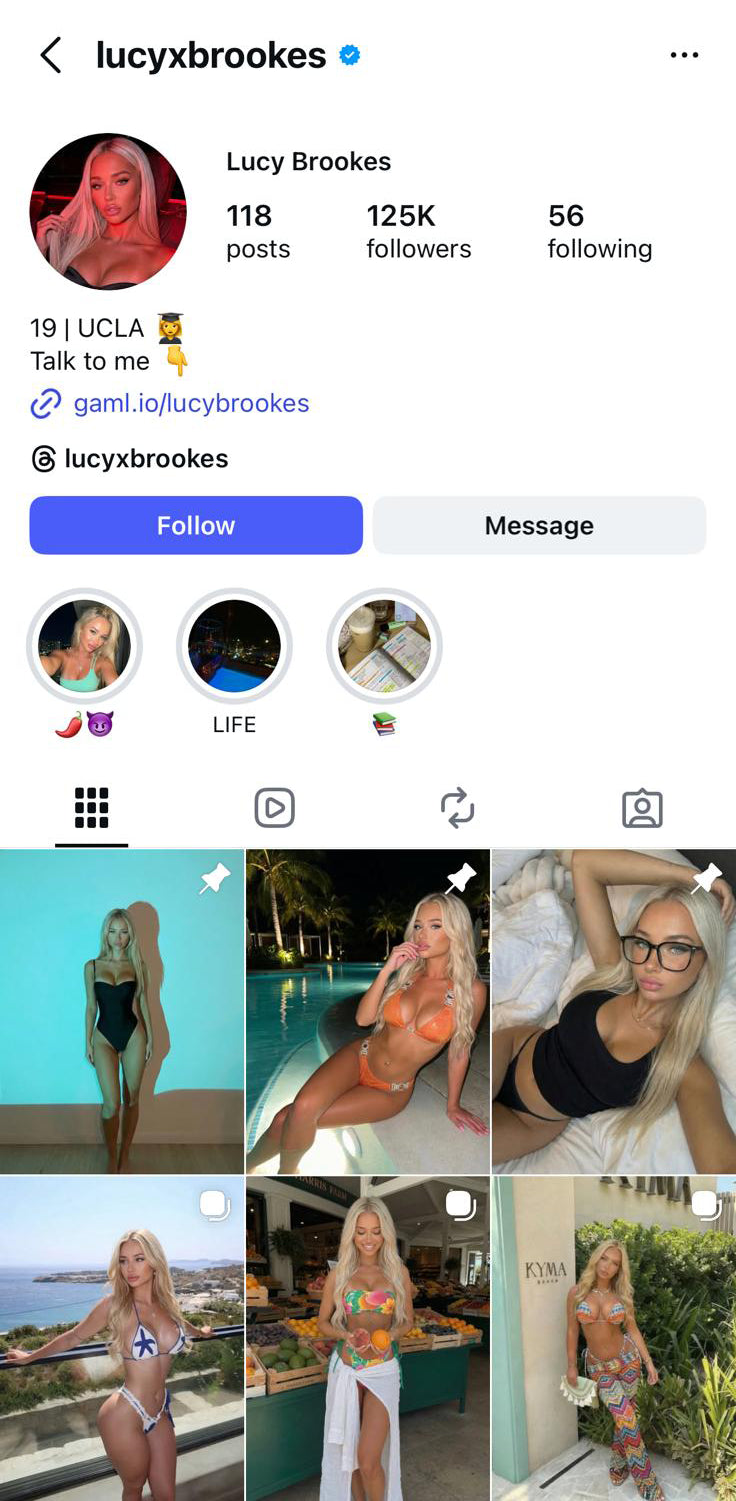The image size is (736, 1501).
Task: Open the following list
Action: coord(599,231)
